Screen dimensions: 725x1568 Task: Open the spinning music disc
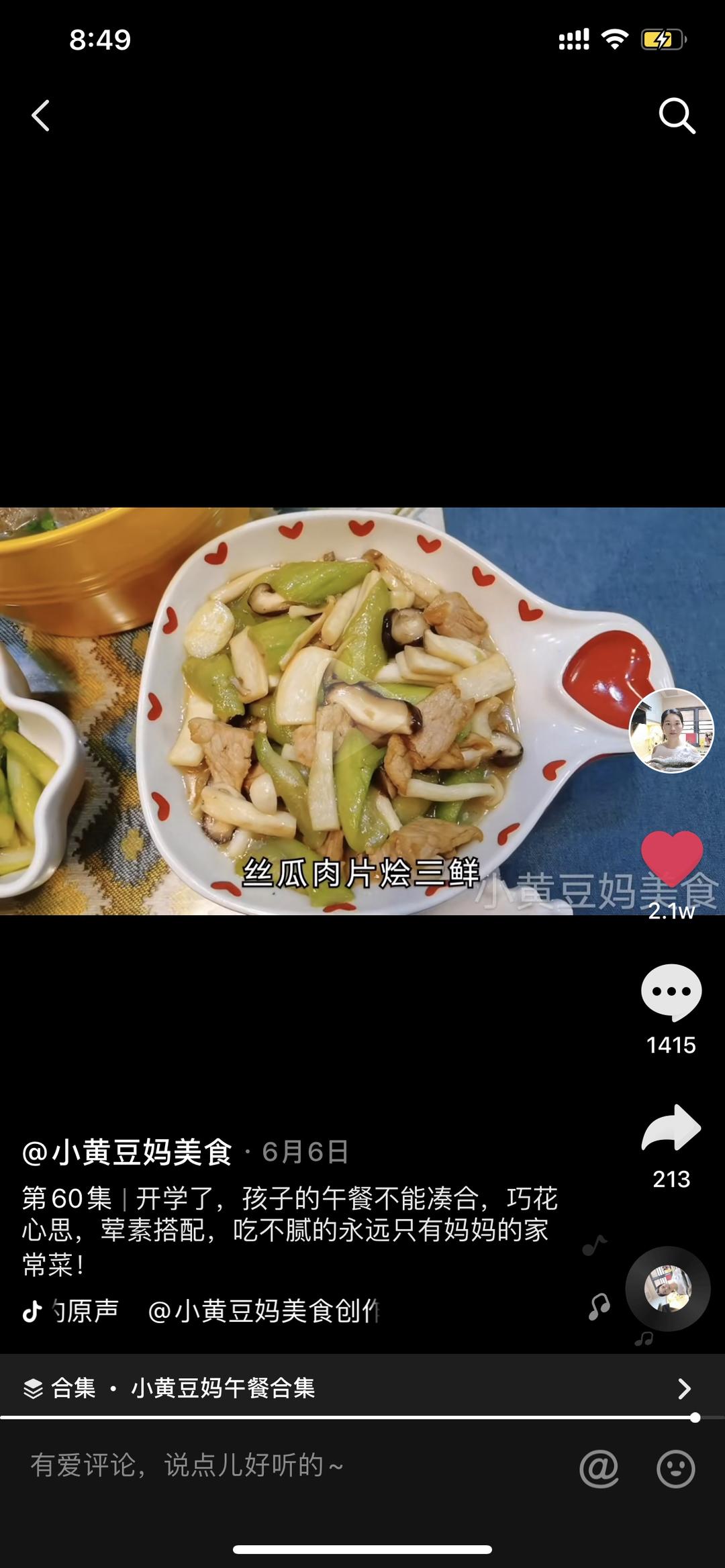(668, 1288)
